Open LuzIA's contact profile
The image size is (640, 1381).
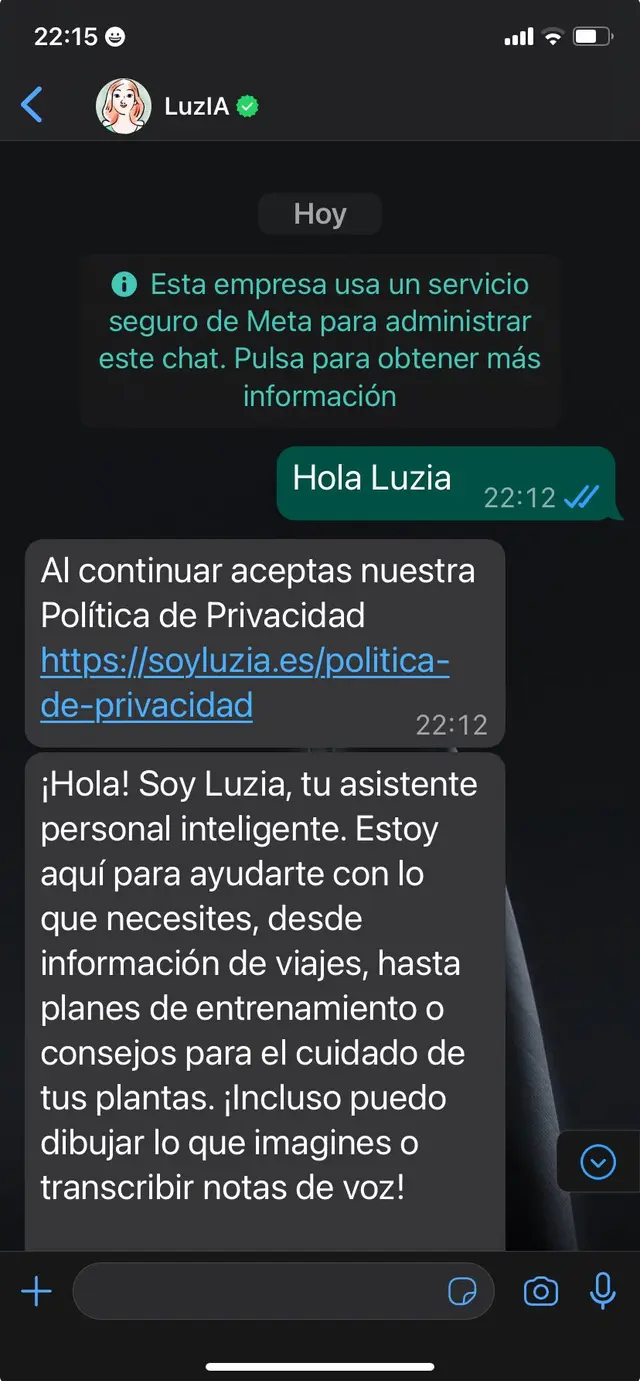click(x=196, y=106)
